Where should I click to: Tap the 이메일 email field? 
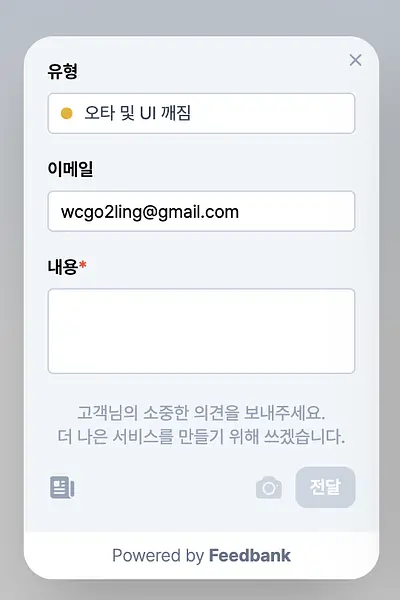tap(201, 211)
